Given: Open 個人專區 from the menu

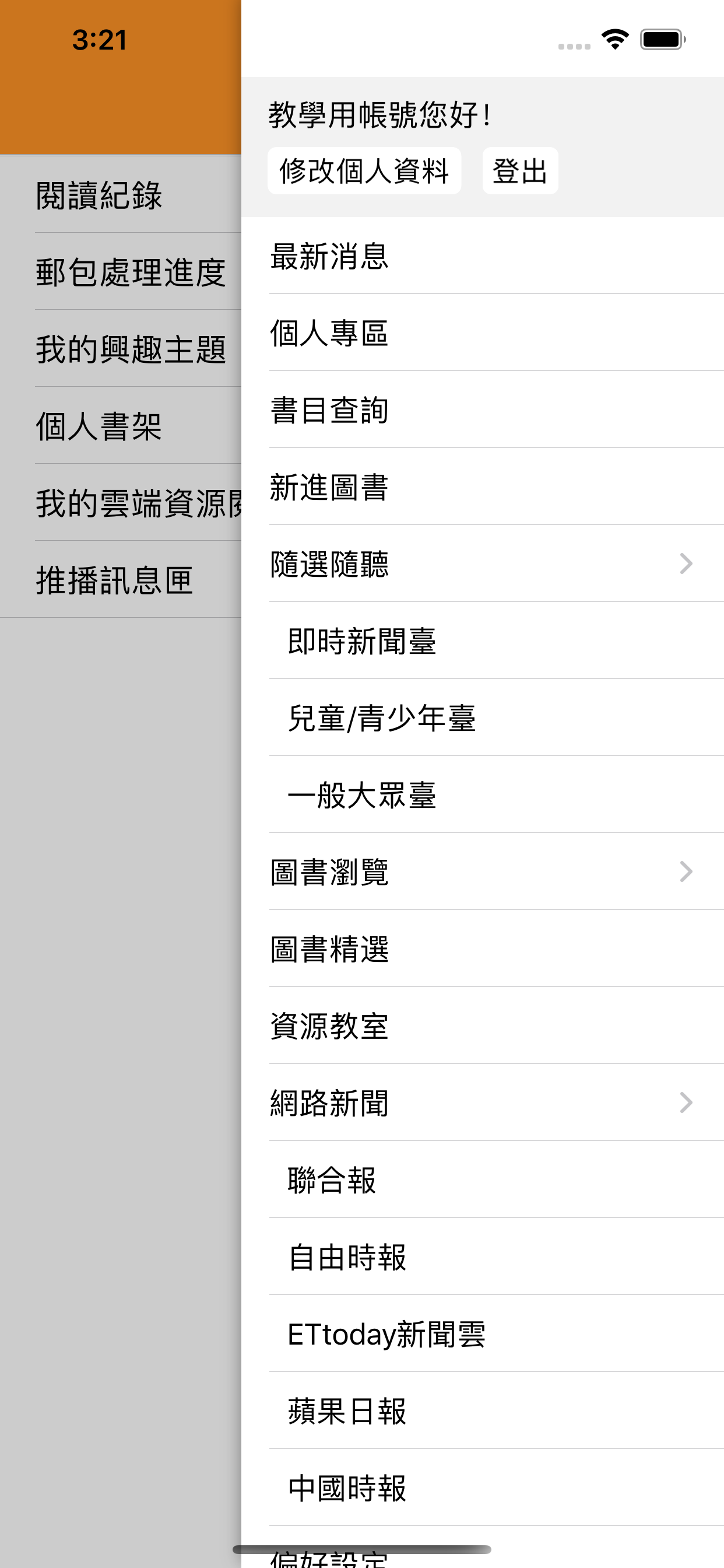Looking at the screenshot, I should 329,334.
